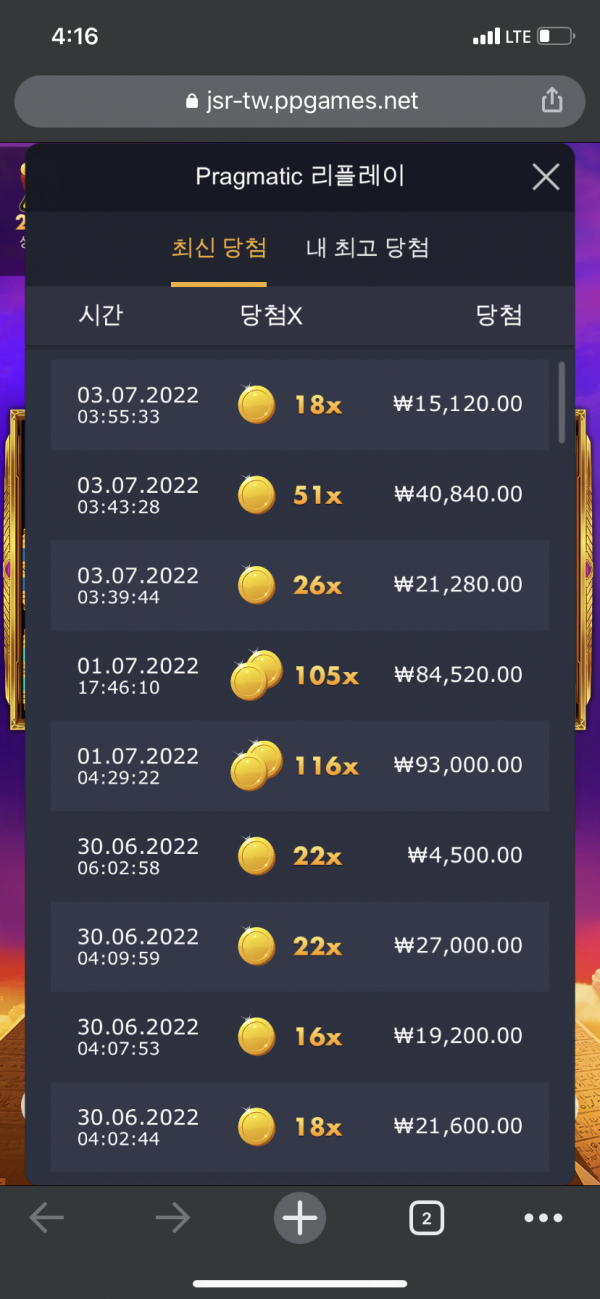Open the replay from 30.06.2022 04:02:44
The image size is (600, 1299).
coord(300,1126)
